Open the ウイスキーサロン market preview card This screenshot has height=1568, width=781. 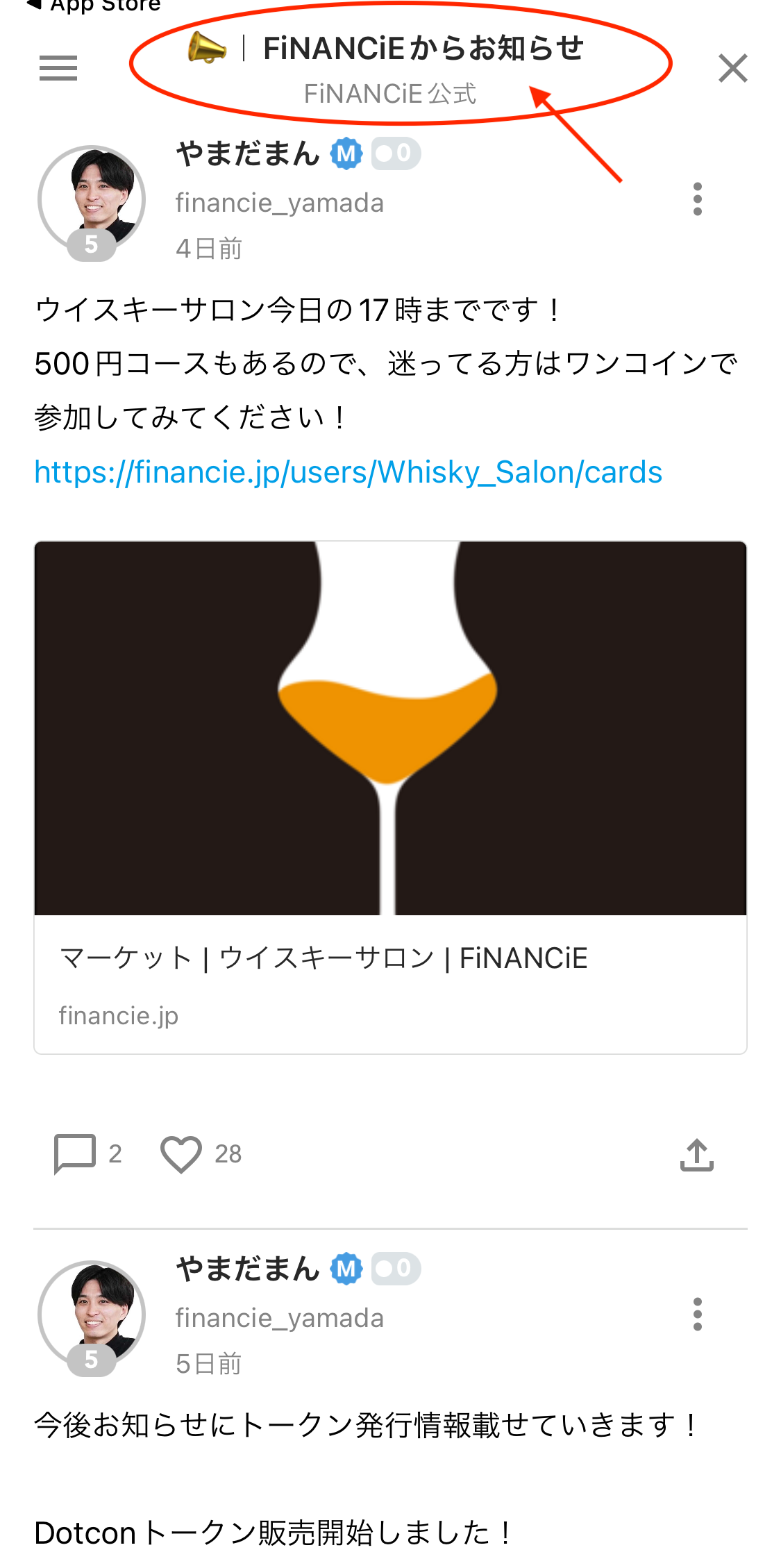tap(390, 796)
